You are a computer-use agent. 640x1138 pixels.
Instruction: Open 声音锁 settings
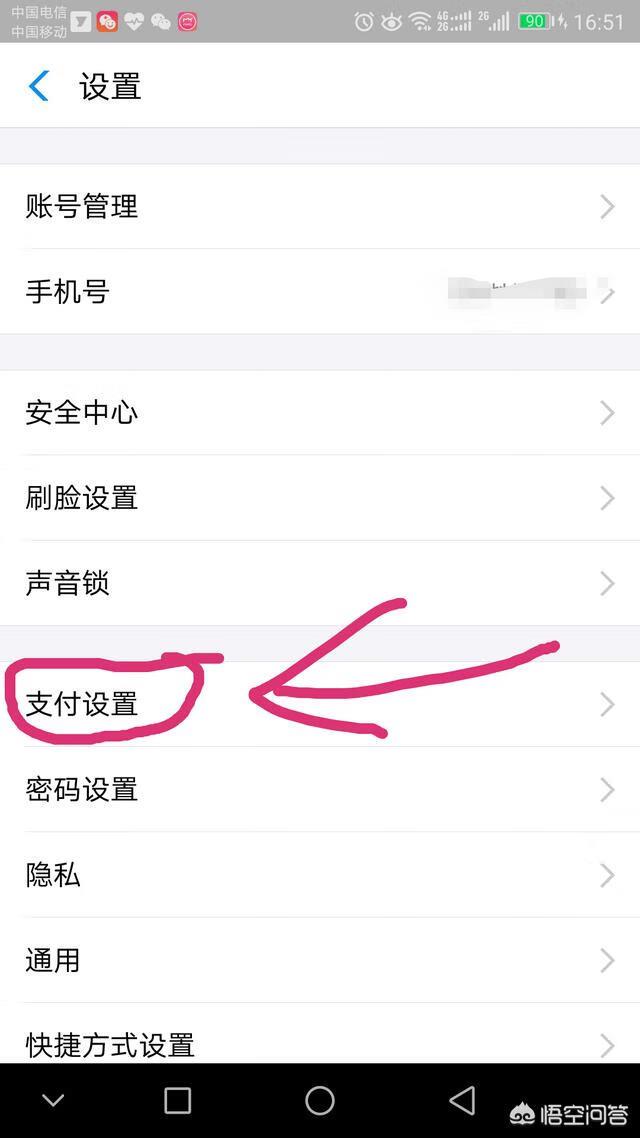320,584
